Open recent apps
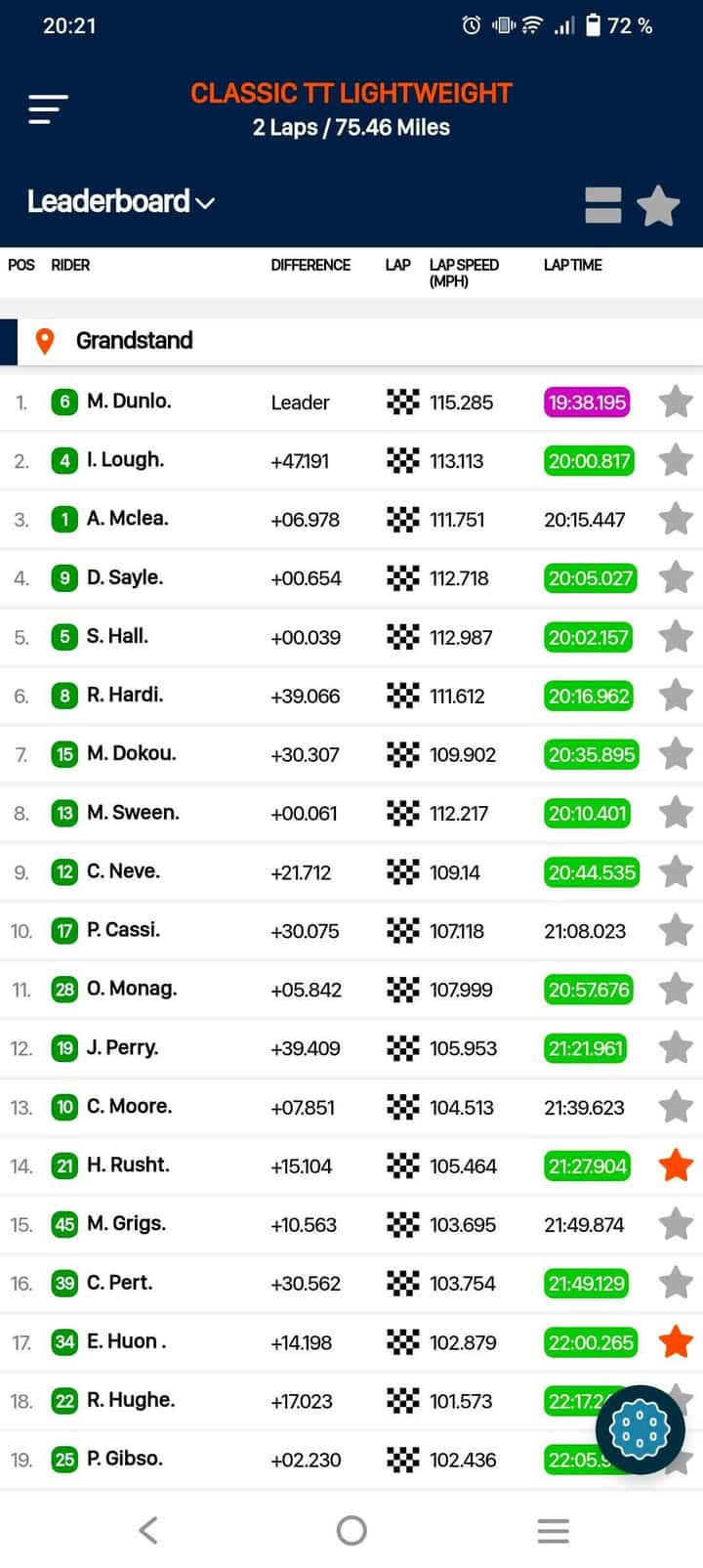This screenshot has width=703, height=1568. coord(553,1530)
